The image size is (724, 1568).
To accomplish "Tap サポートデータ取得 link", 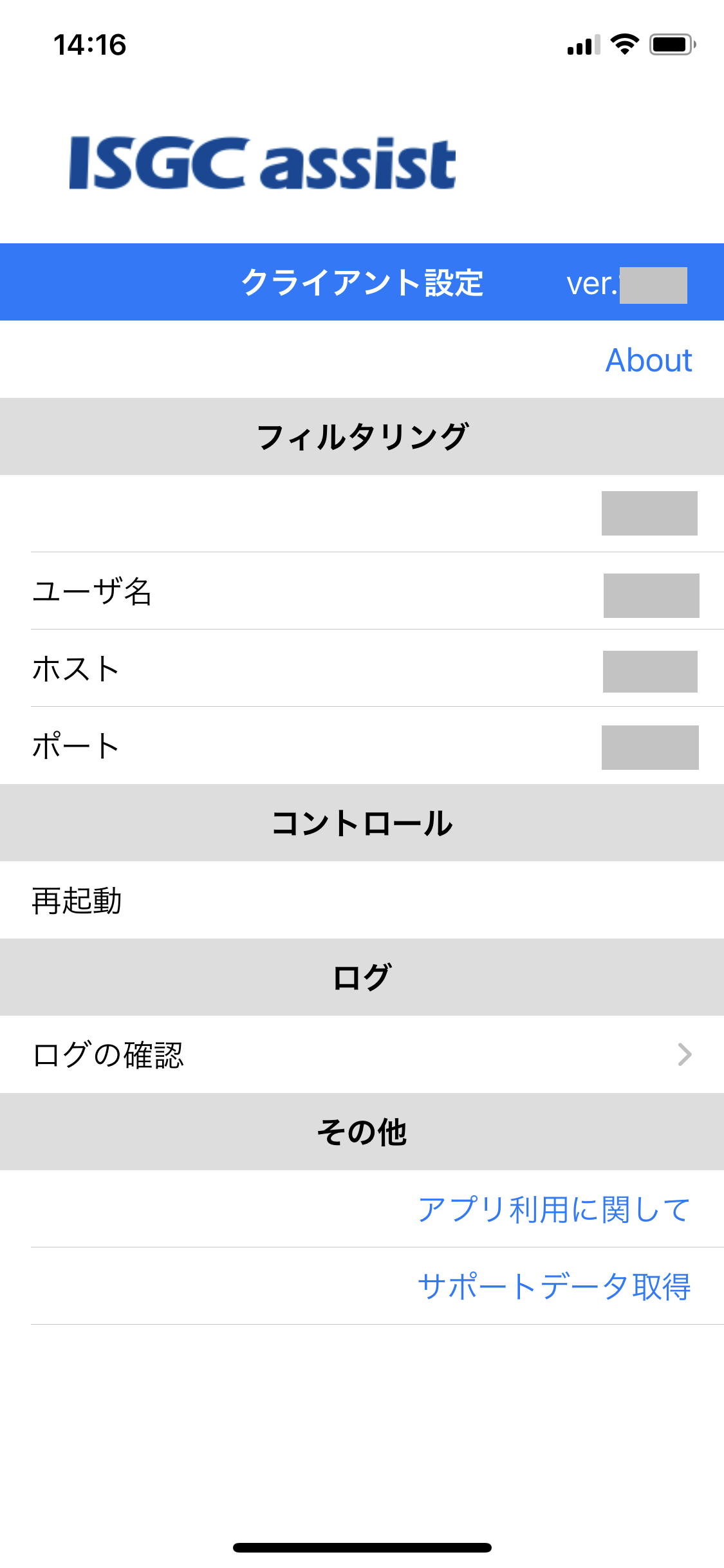I will point(553,1286).
